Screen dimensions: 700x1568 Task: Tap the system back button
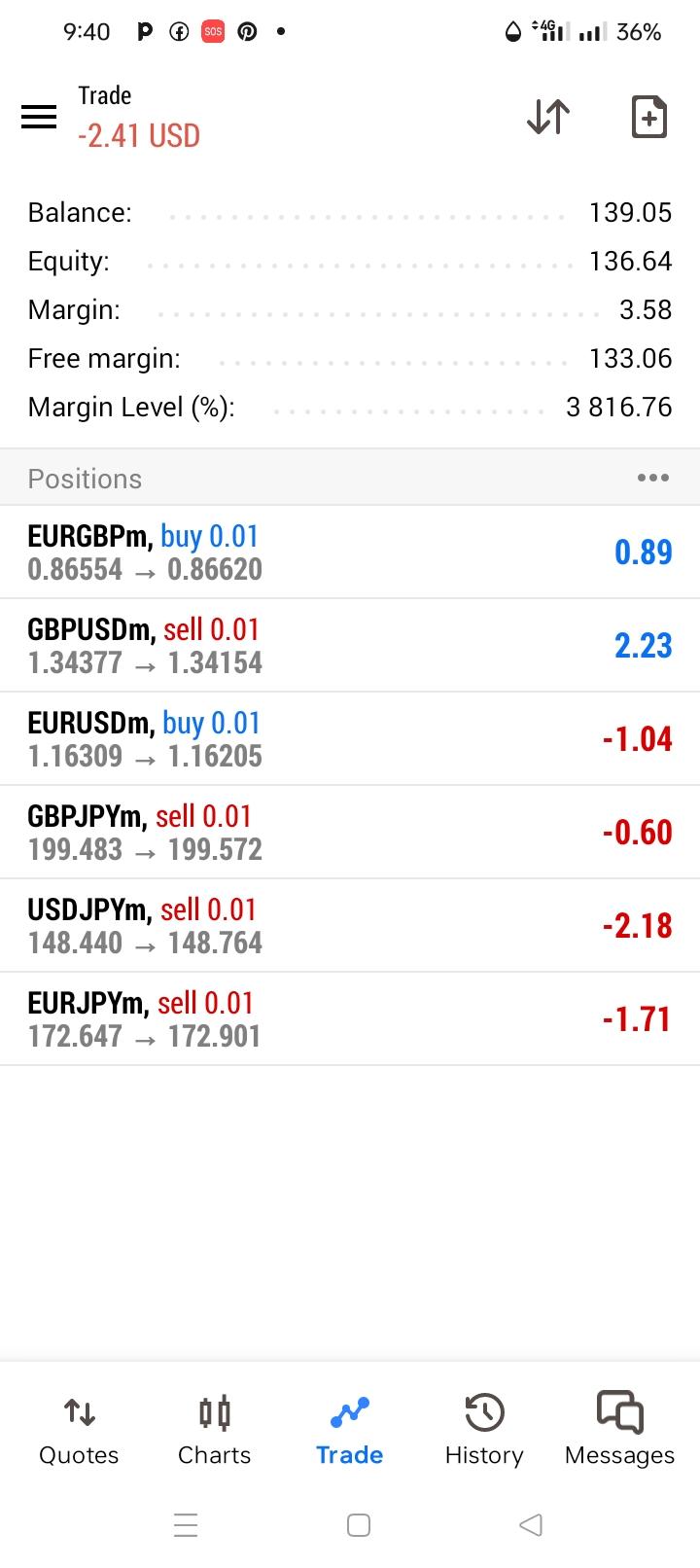pyautogui.click(x=531, y=1525)
